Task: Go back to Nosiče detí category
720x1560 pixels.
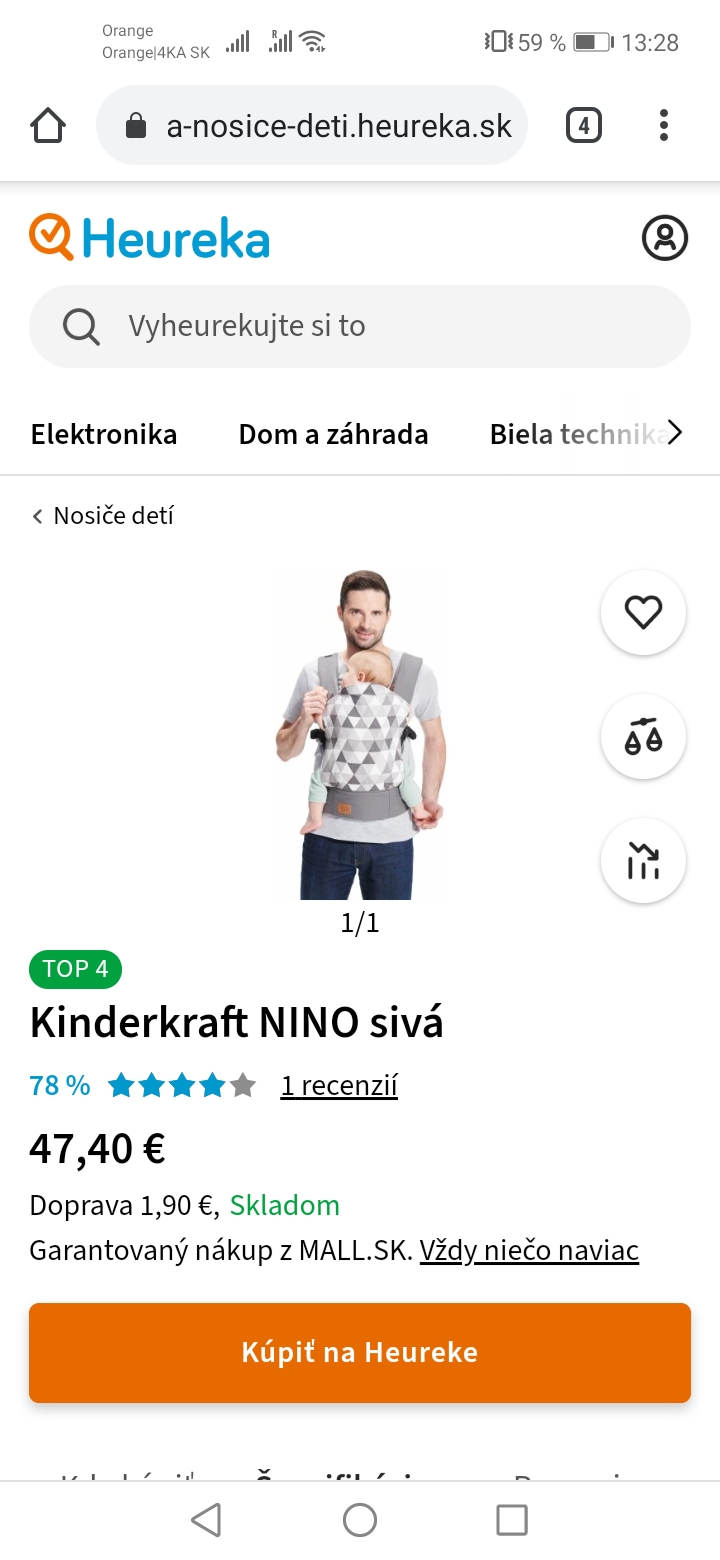Action: click(103, 516)
